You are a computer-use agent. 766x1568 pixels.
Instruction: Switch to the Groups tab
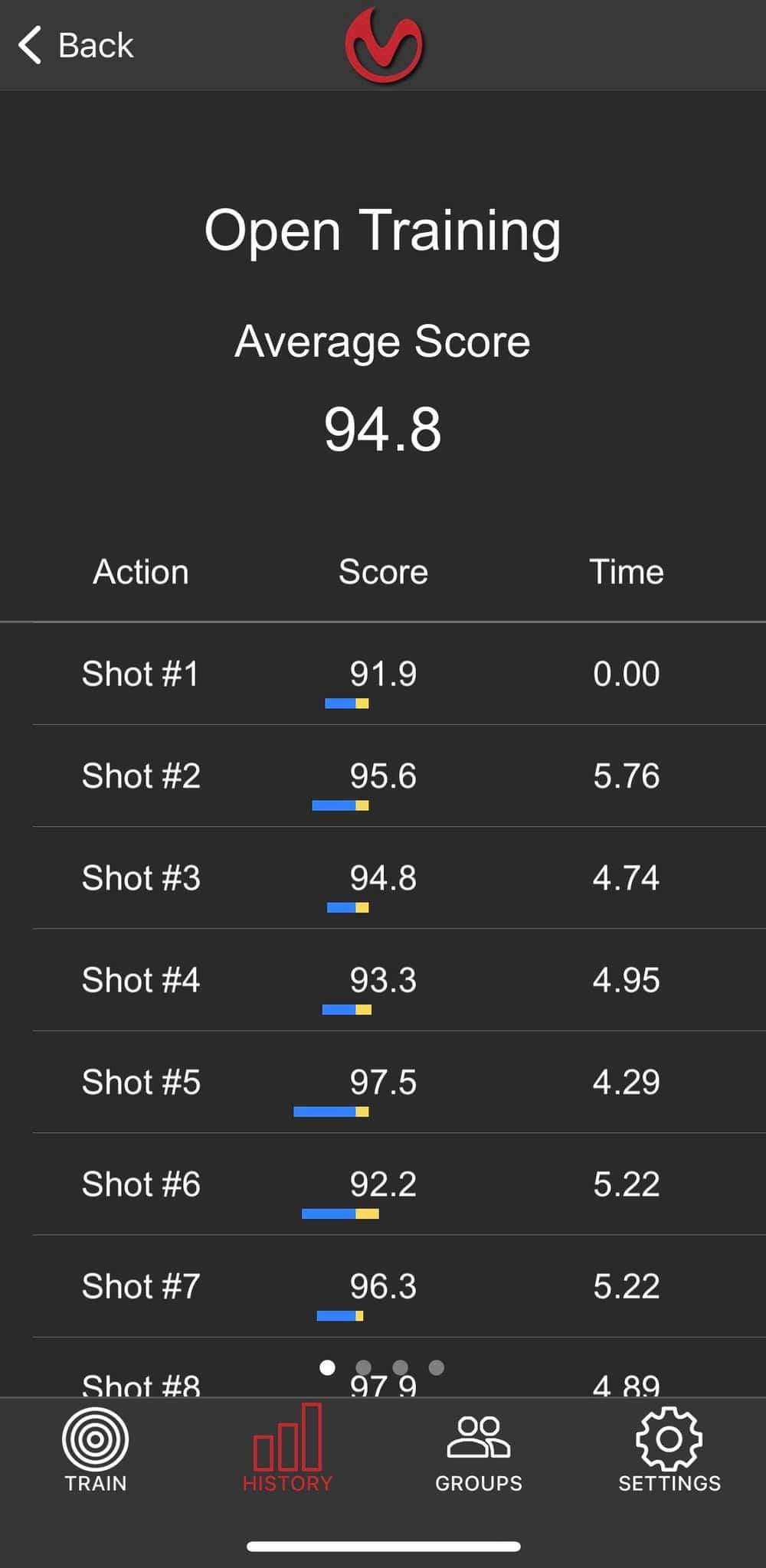479,1450
